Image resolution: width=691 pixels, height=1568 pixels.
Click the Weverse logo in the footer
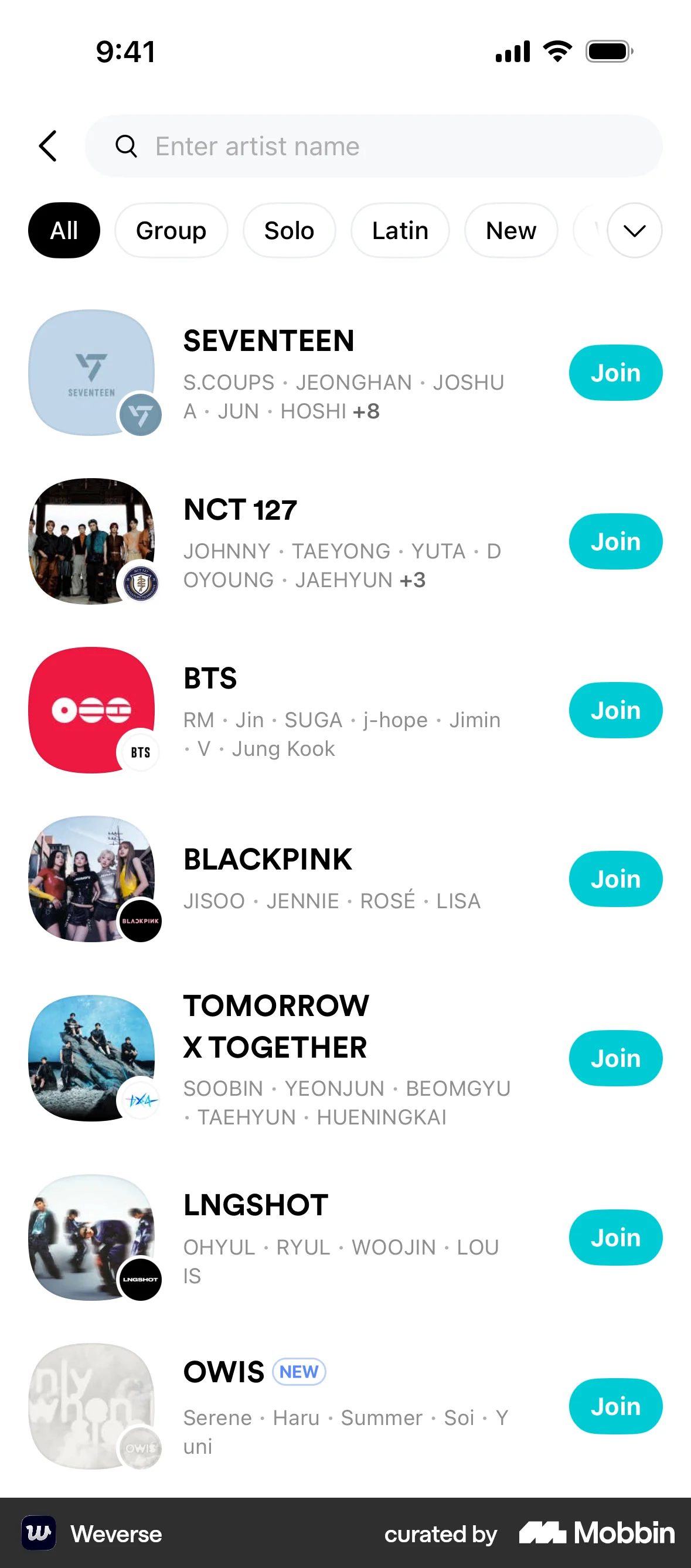click(x=39, y=1534)
